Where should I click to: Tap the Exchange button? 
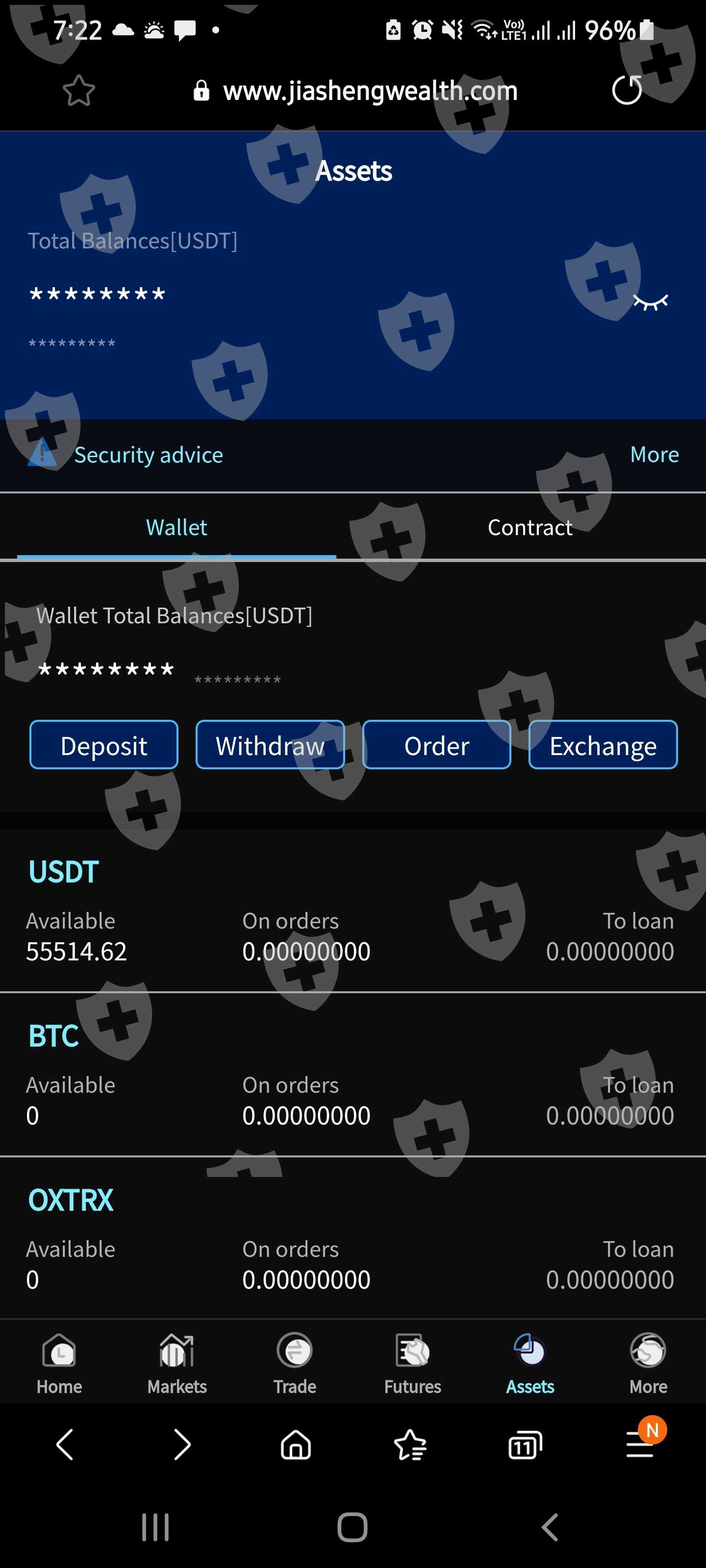click(603, 745)
